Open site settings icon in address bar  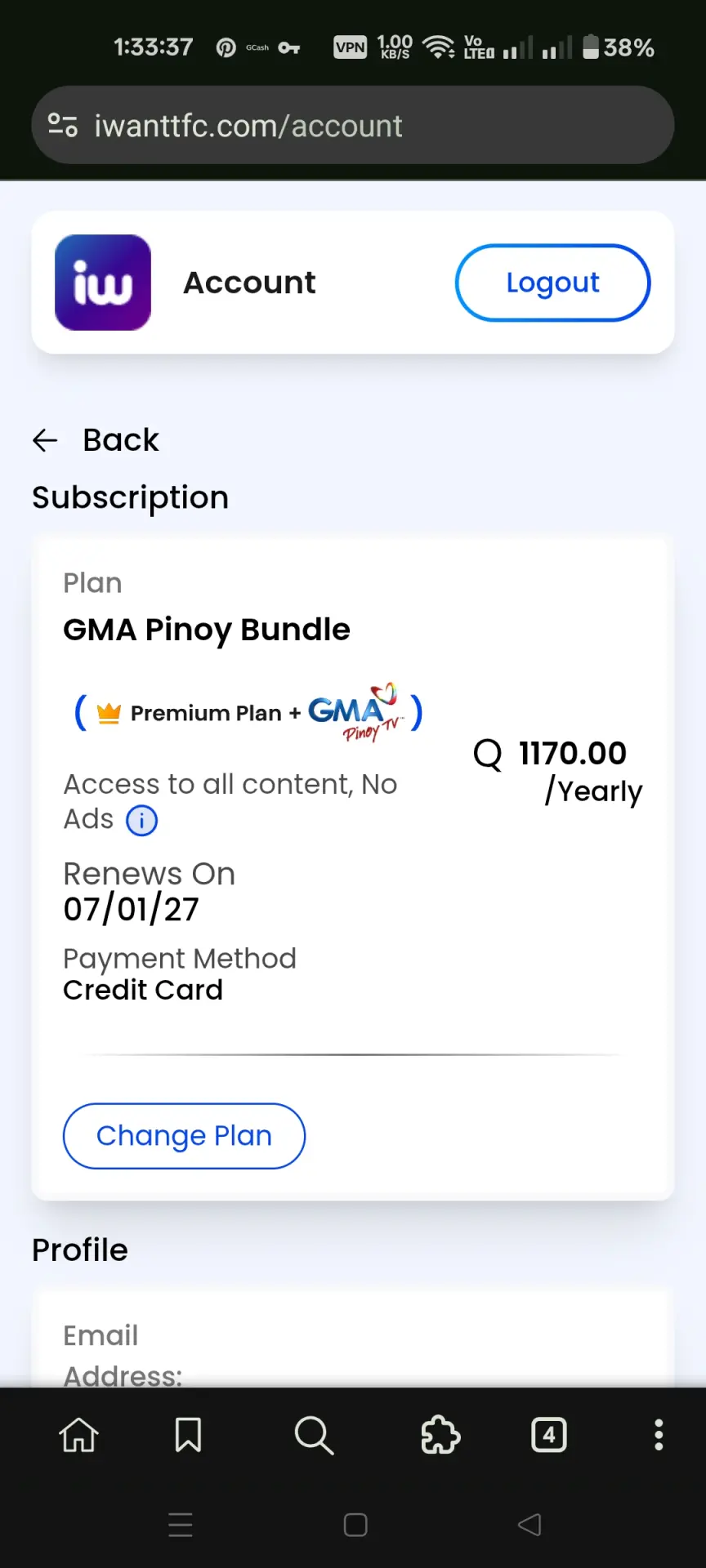tap(63, 125)
